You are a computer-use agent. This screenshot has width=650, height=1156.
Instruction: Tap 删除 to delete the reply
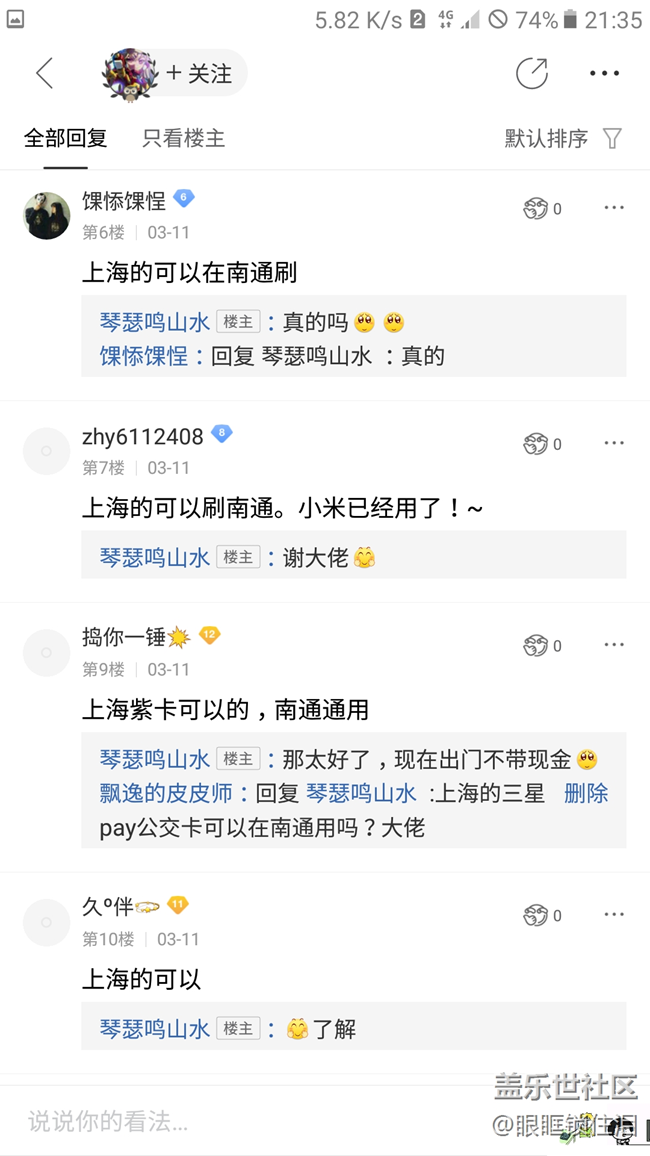[x=586, y=794]
